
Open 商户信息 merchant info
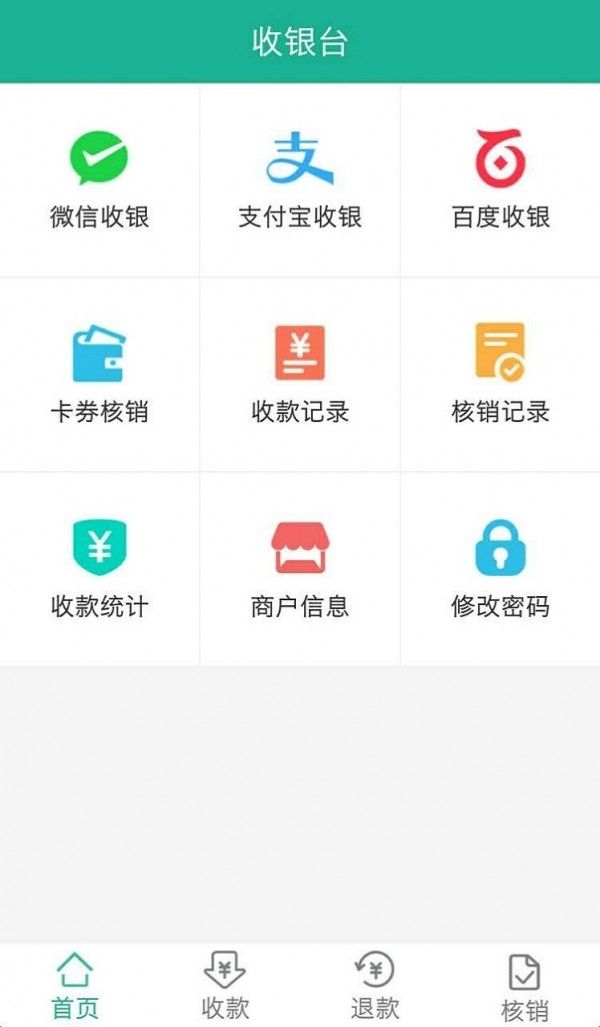coord(300,569)
